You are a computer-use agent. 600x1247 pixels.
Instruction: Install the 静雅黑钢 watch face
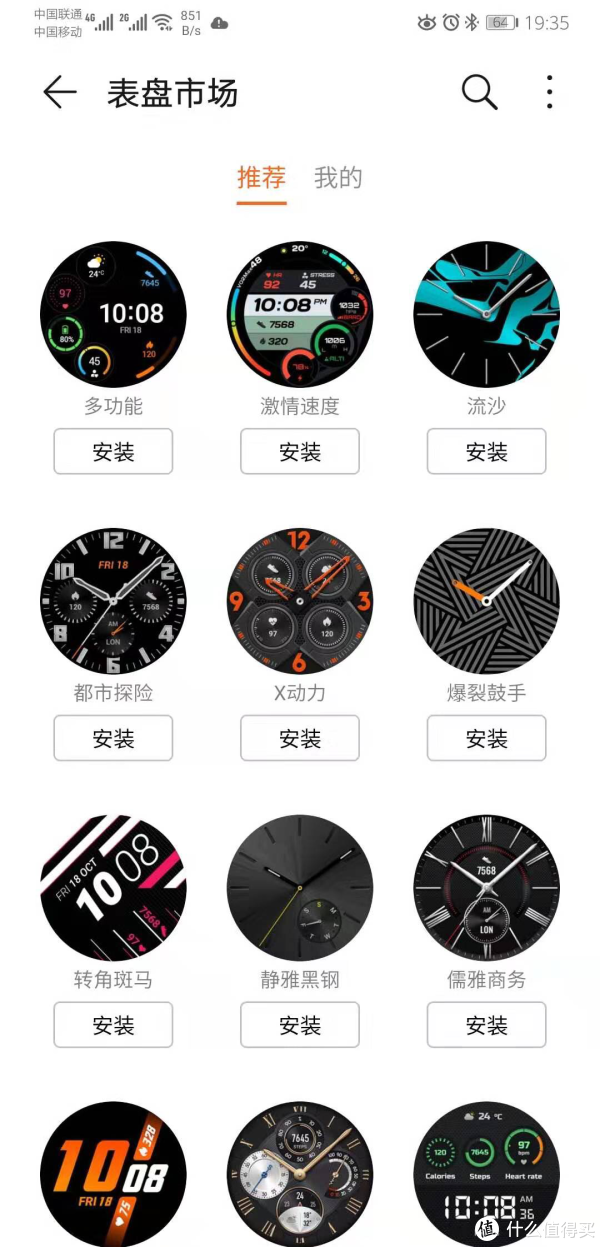tap(300, 1025)
